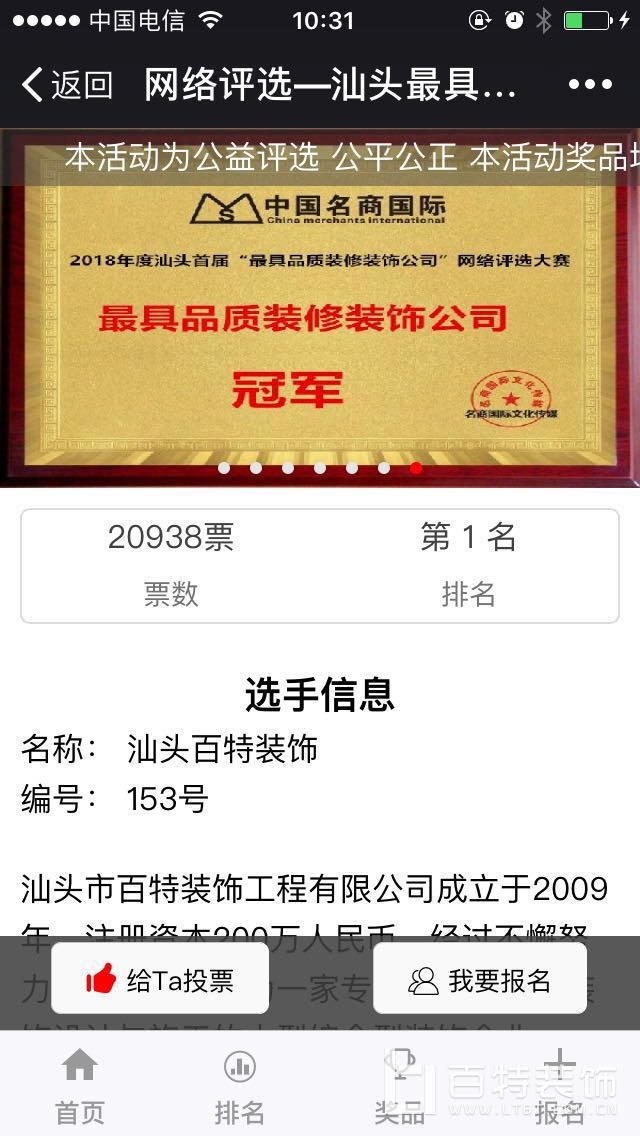Viewport: 640px width, 1136px height.
Task: Open the 报名 tab
Action: [x=560, y=1086]
